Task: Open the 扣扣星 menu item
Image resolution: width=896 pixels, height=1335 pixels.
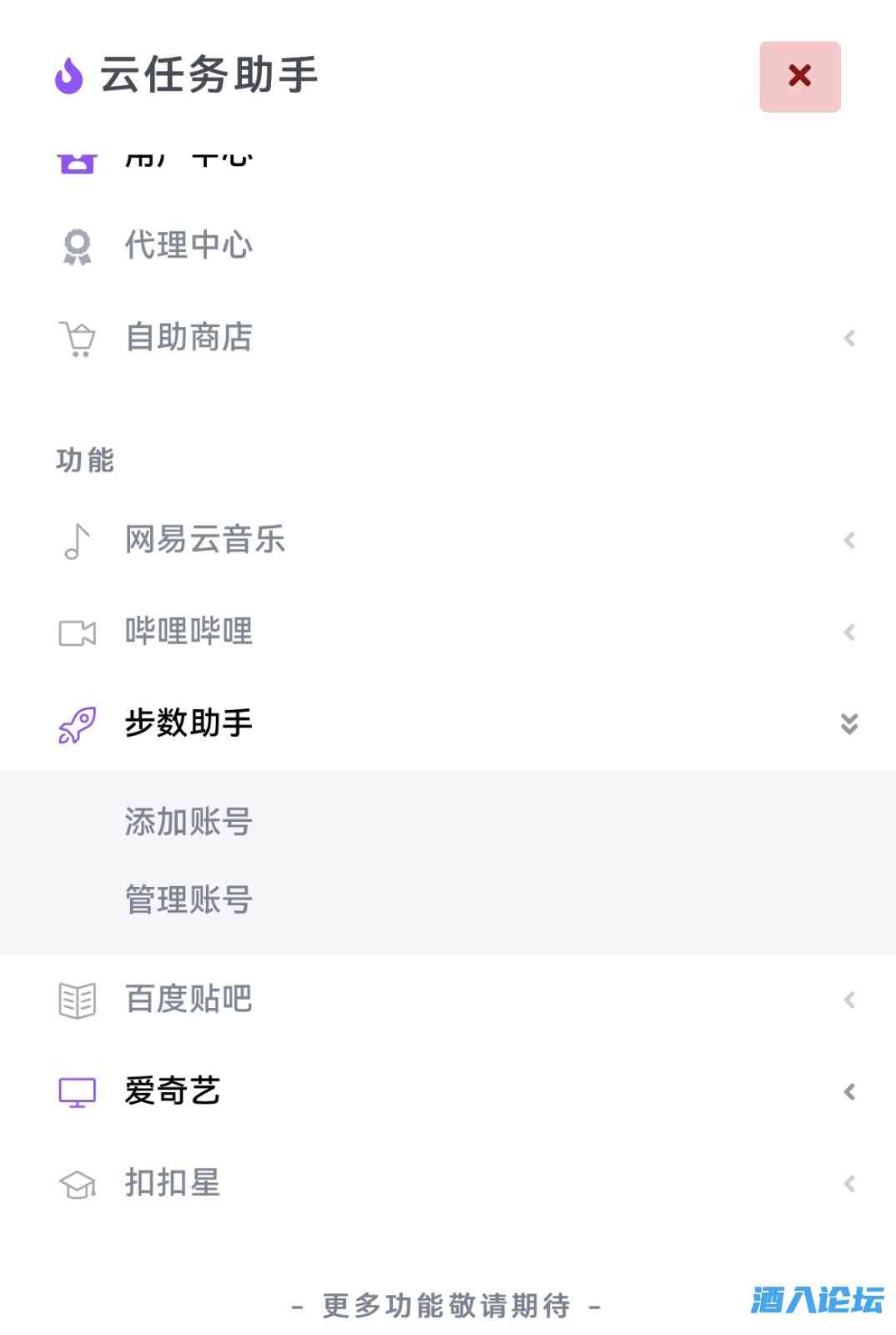Action: click(172, 1182)
